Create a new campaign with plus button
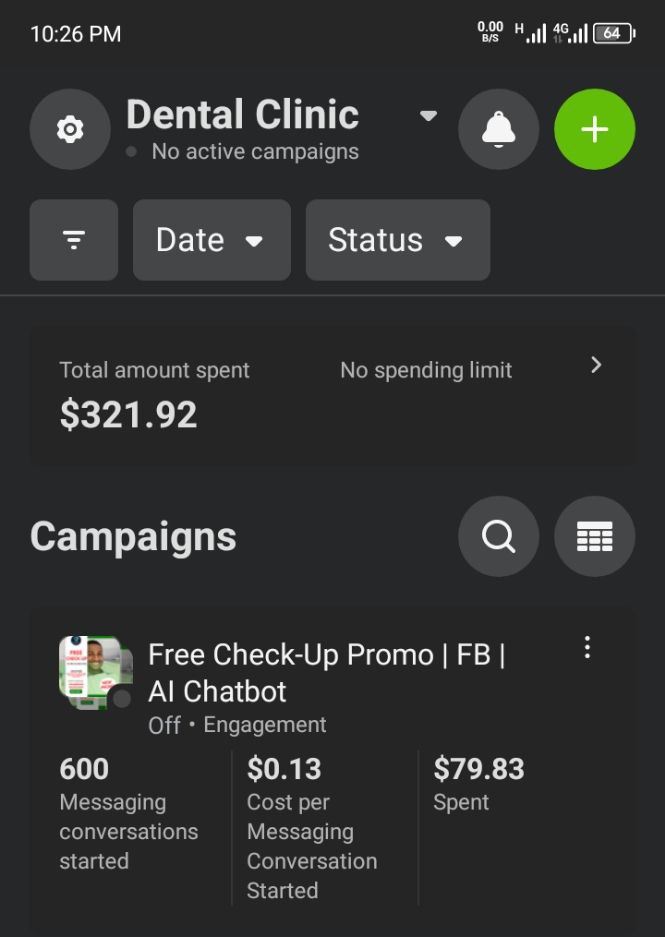 [x=594, y=130]
